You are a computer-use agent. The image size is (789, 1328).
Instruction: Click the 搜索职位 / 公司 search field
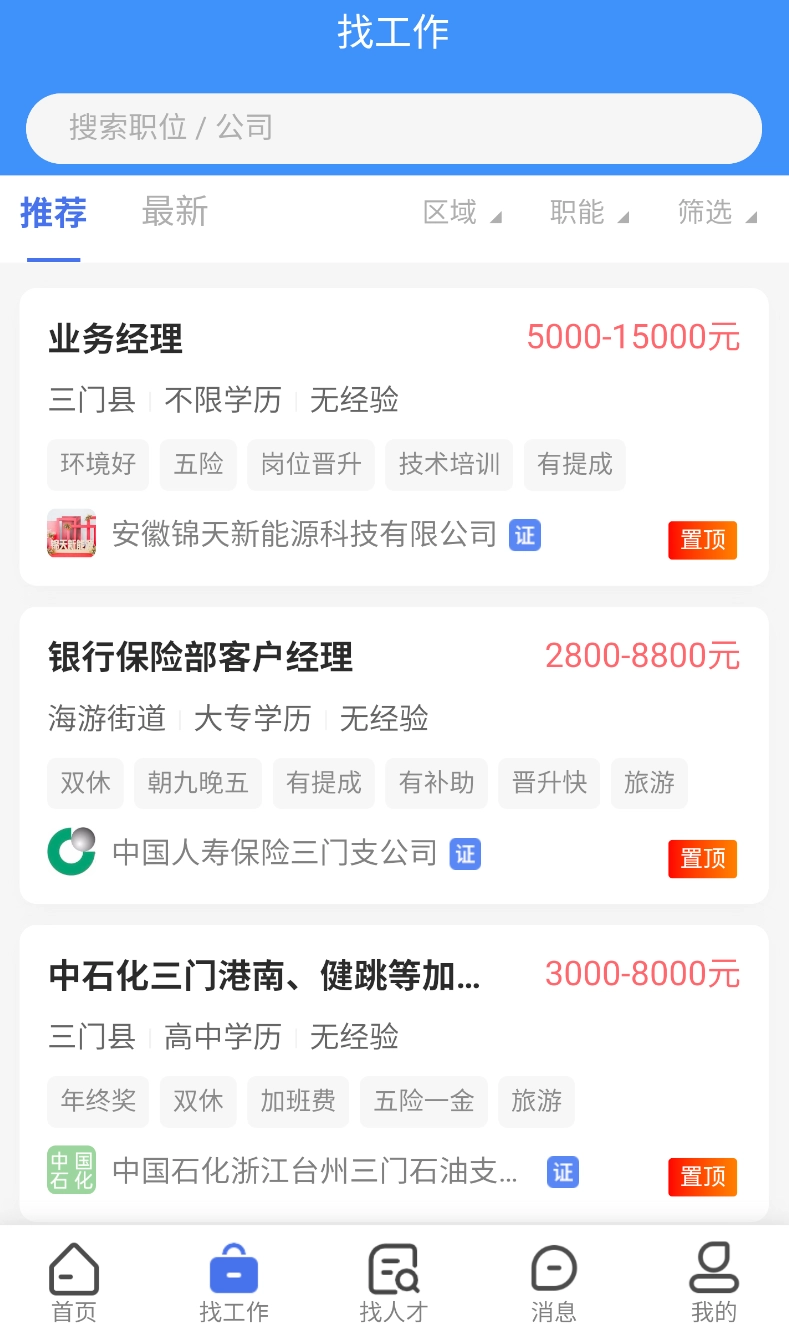point(394,128)
